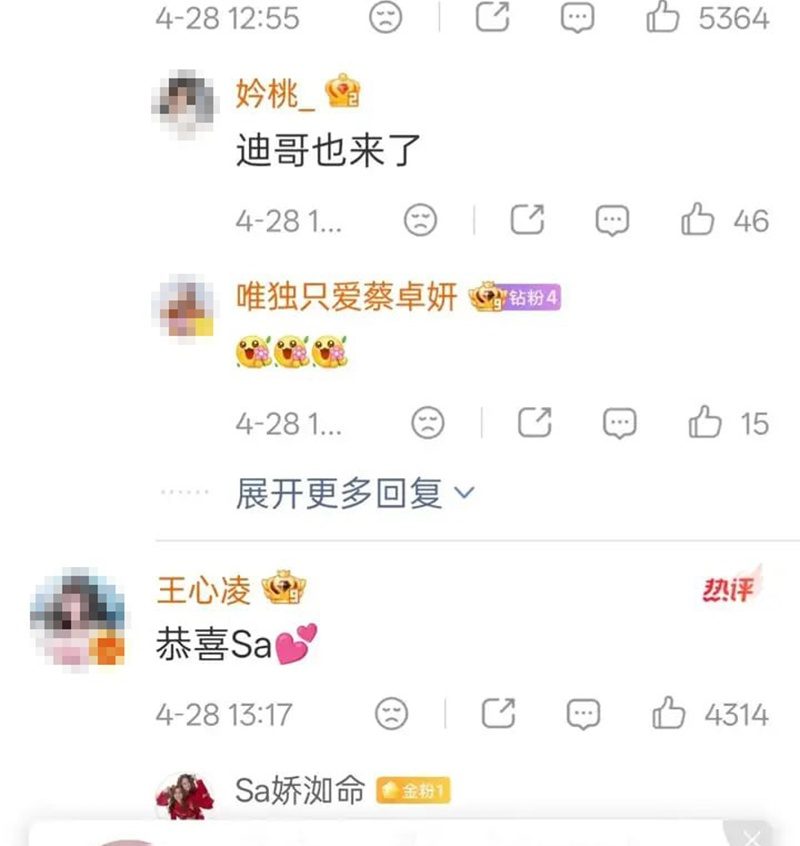This screenshot has width=800, height=846.
Task: Open 王心凌's profile avatar
Action: tap(78, 619)
